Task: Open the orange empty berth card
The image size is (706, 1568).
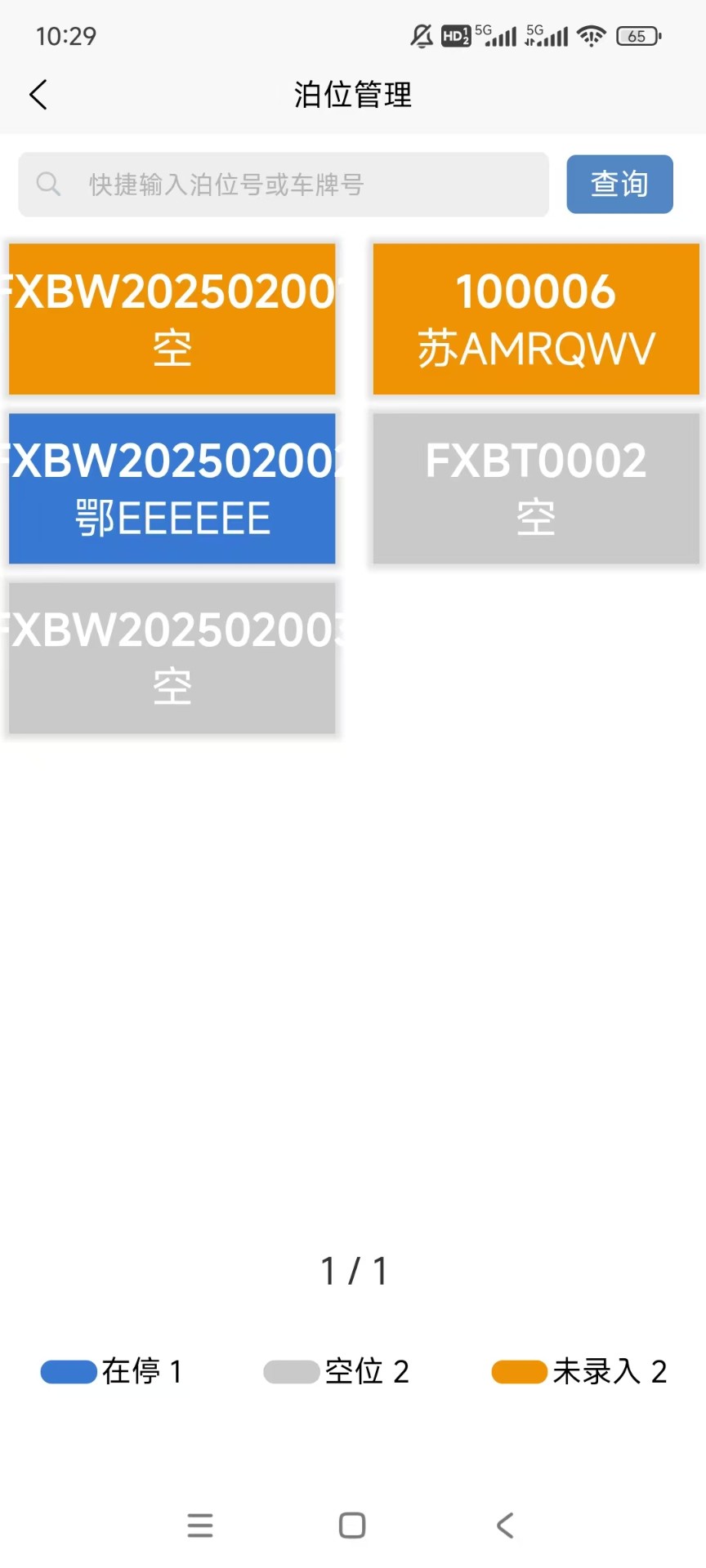Action: pyautogui.click(x=172, y=319)
